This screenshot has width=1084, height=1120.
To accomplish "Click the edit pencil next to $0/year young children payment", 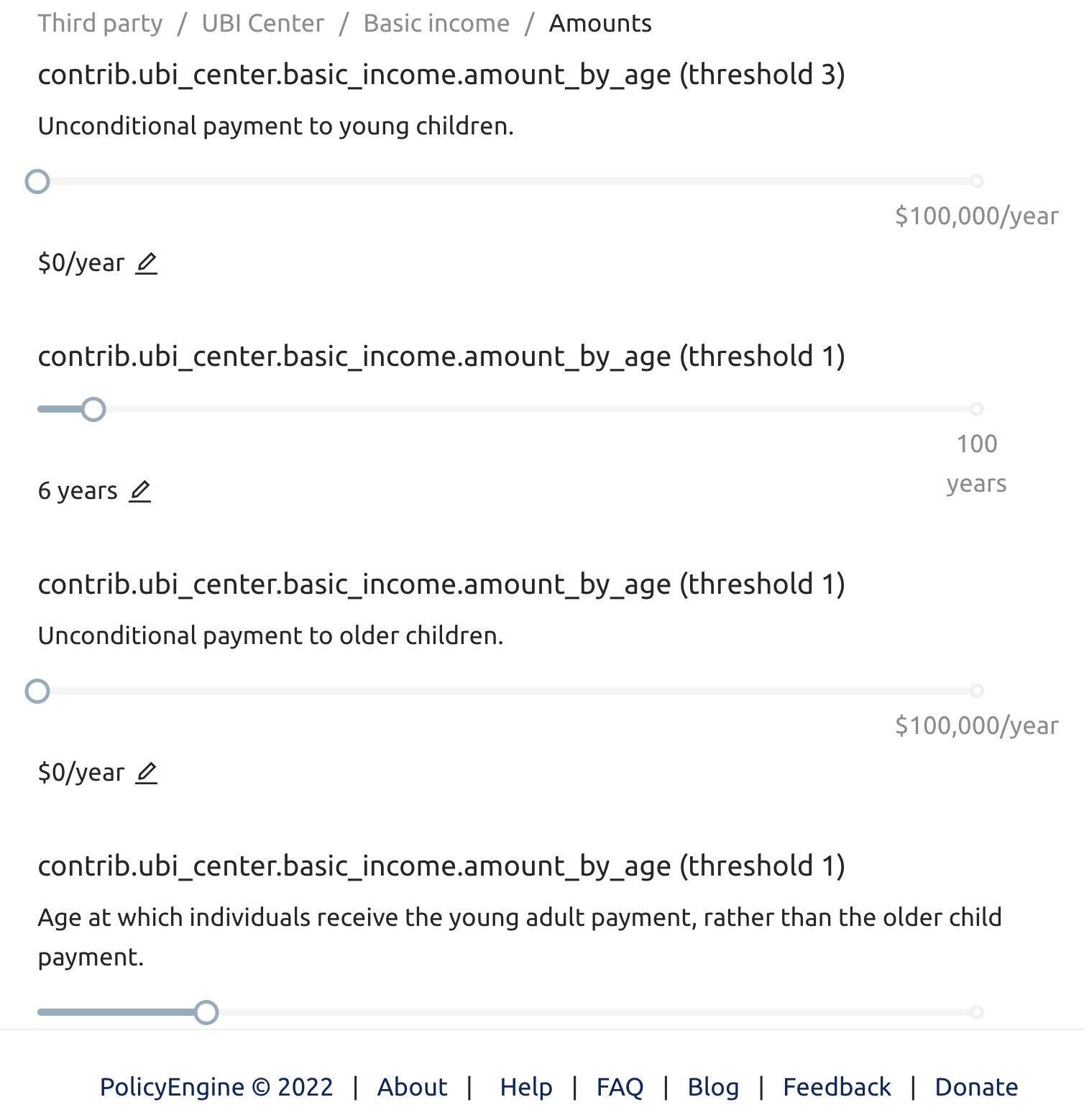I will tap(147, 263).
